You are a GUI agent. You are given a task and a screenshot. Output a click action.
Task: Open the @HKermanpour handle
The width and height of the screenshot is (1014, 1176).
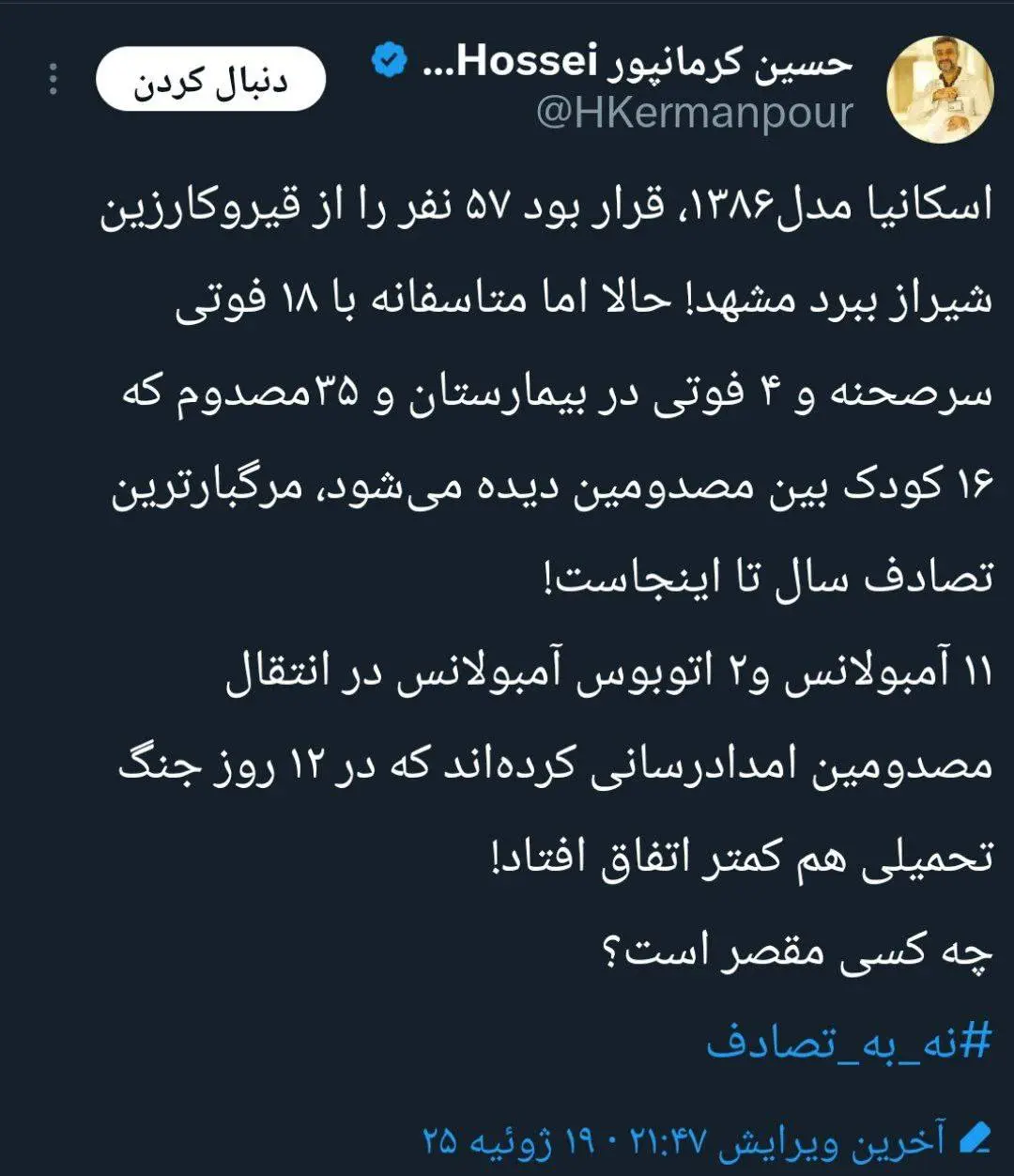tap(695, 114)
